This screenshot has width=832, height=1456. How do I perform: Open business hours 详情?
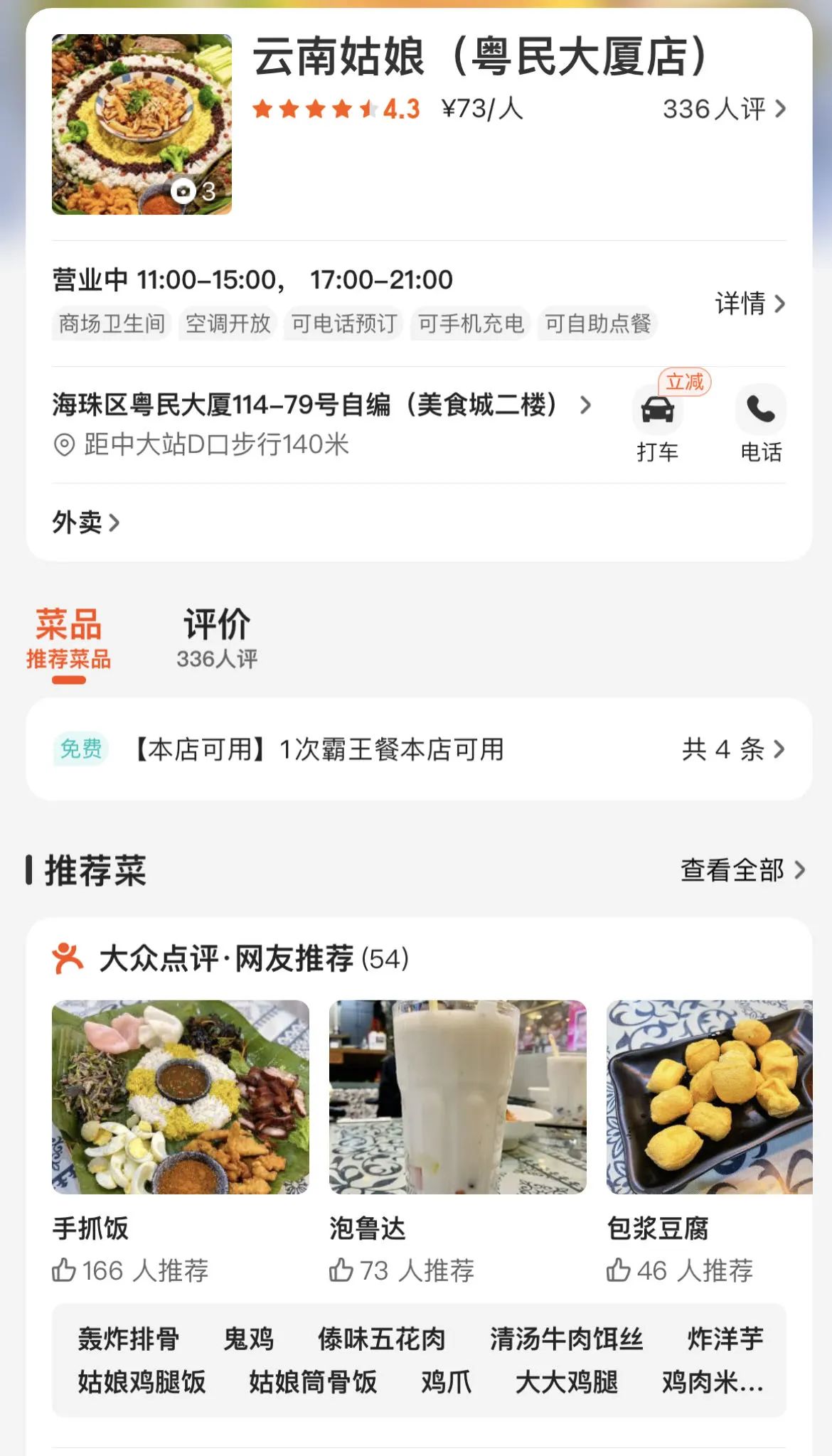750,304
